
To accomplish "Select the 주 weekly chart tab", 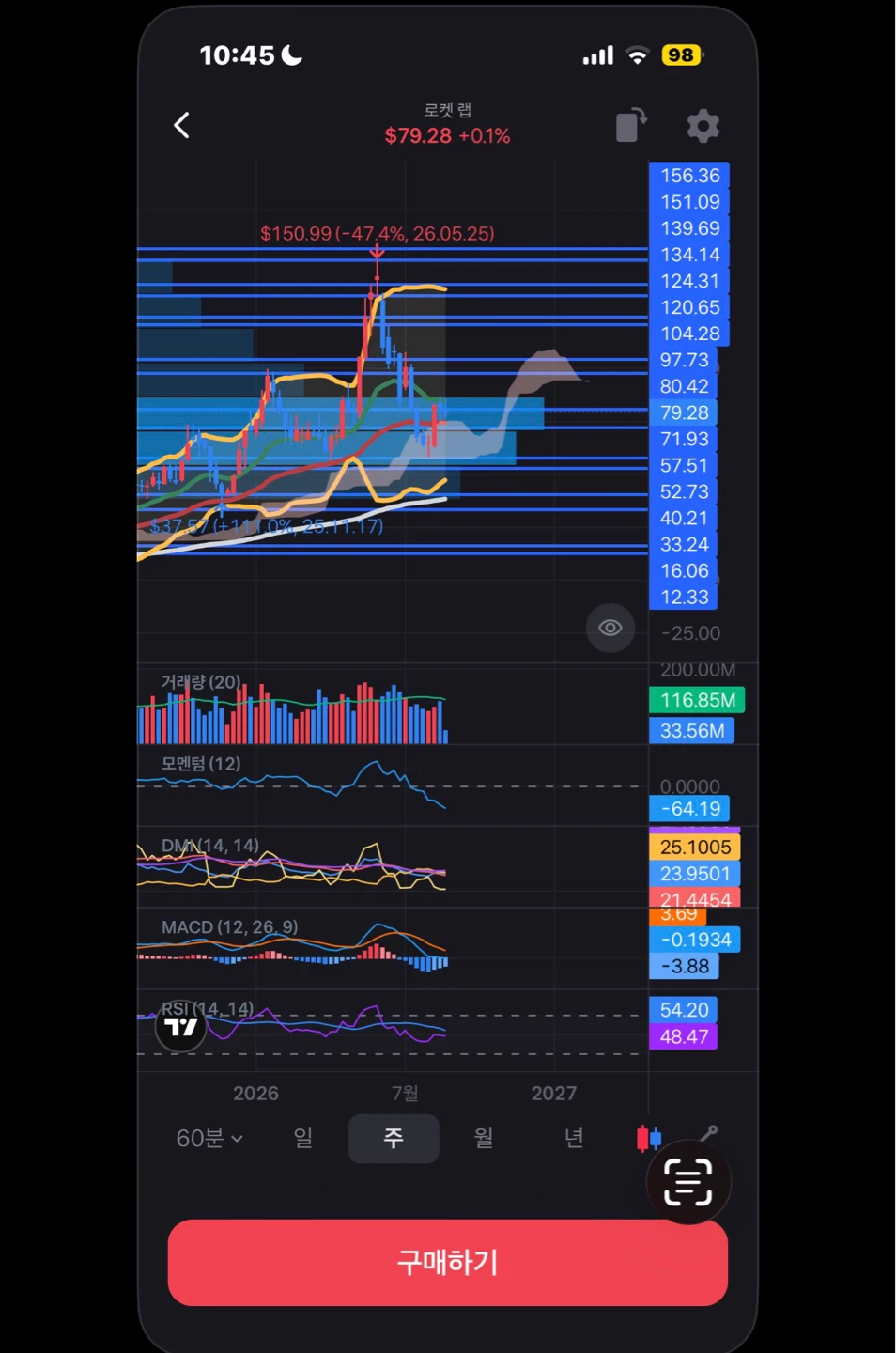I will click(x=394, y=1139).
